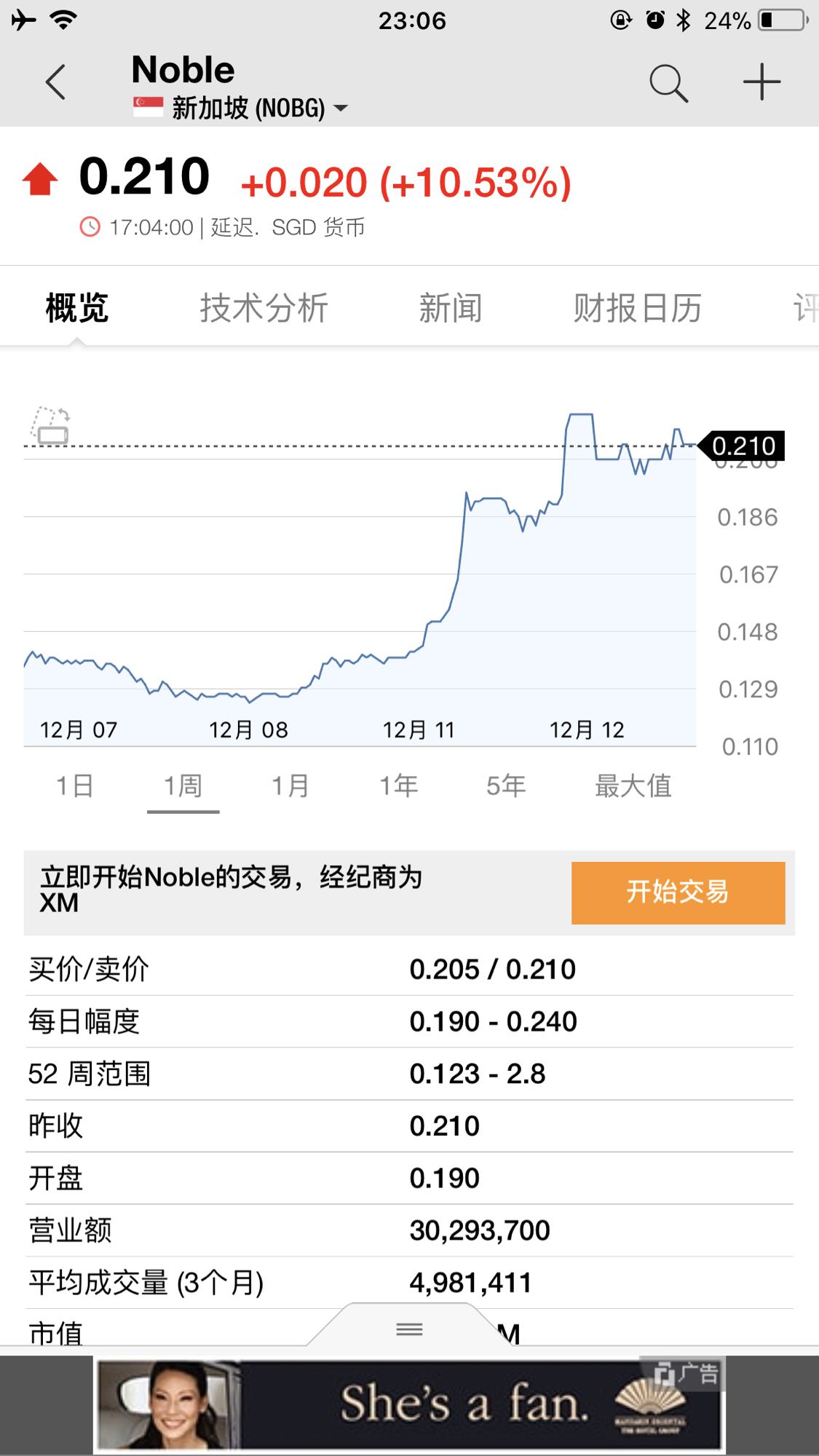
Task: Select the 最大值 chart range
Action: (x=633, y=786)
